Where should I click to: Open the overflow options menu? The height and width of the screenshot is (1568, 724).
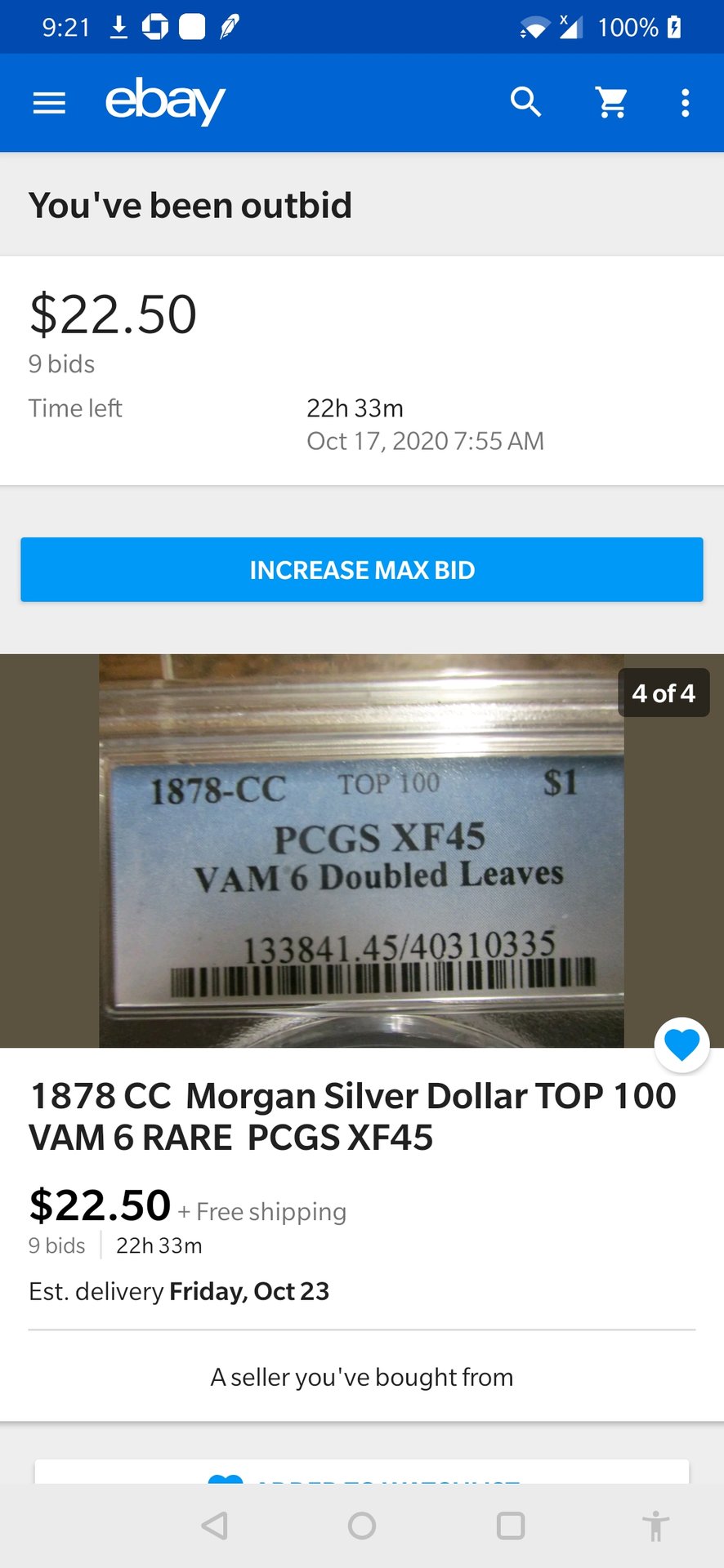point(685,103)
